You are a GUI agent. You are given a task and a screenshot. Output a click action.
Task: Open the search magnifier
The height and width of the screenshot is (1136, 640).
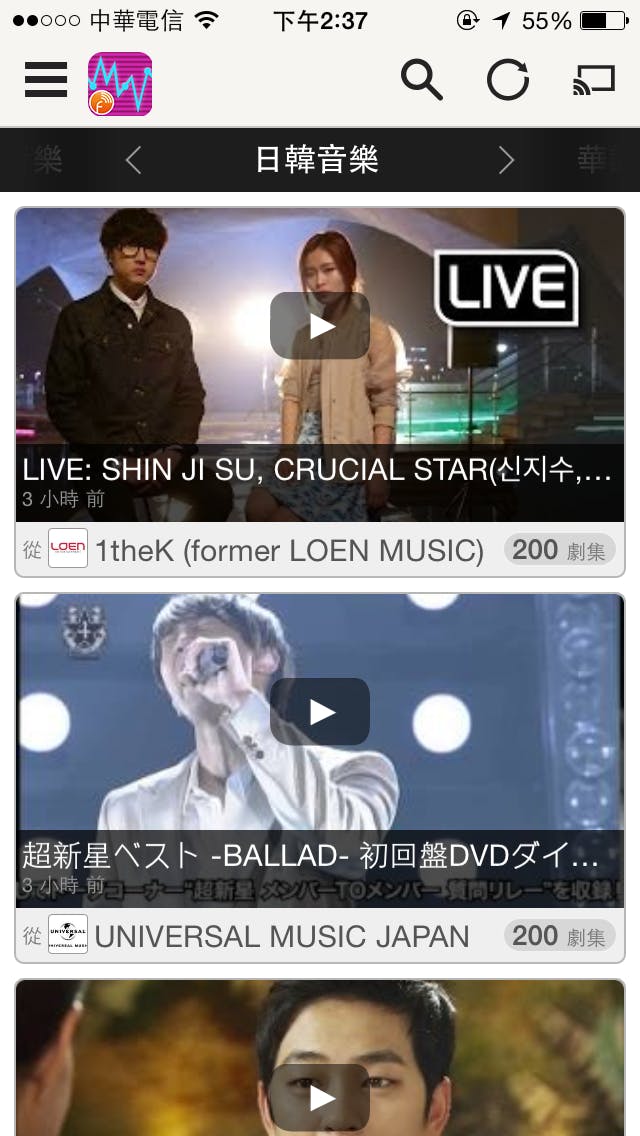(x=421, y=80)
